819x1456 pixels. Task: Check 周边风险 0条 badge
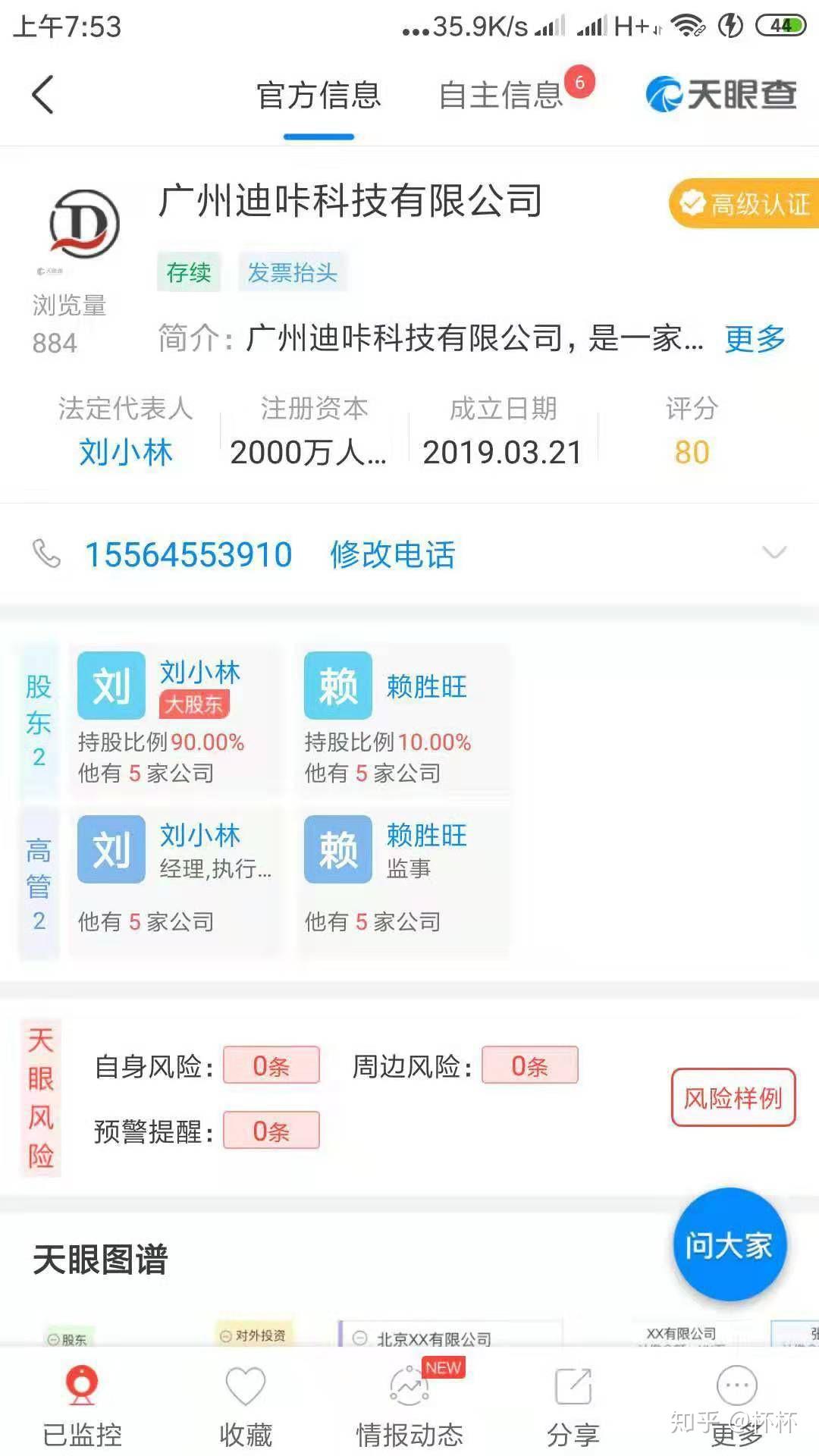[x=529, y=1065]
